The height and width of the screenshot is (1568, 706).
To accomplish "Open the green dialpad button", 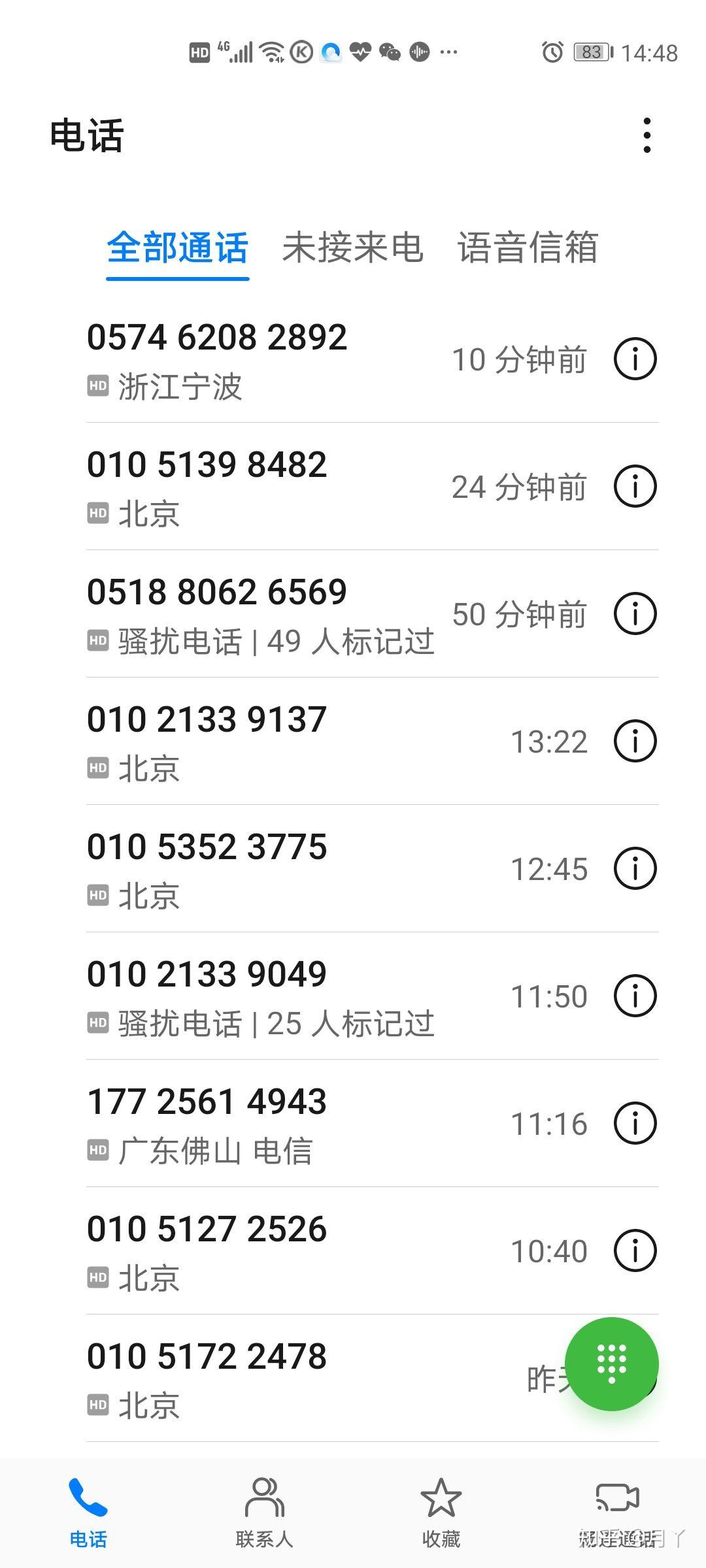I will click(611, 1365).
